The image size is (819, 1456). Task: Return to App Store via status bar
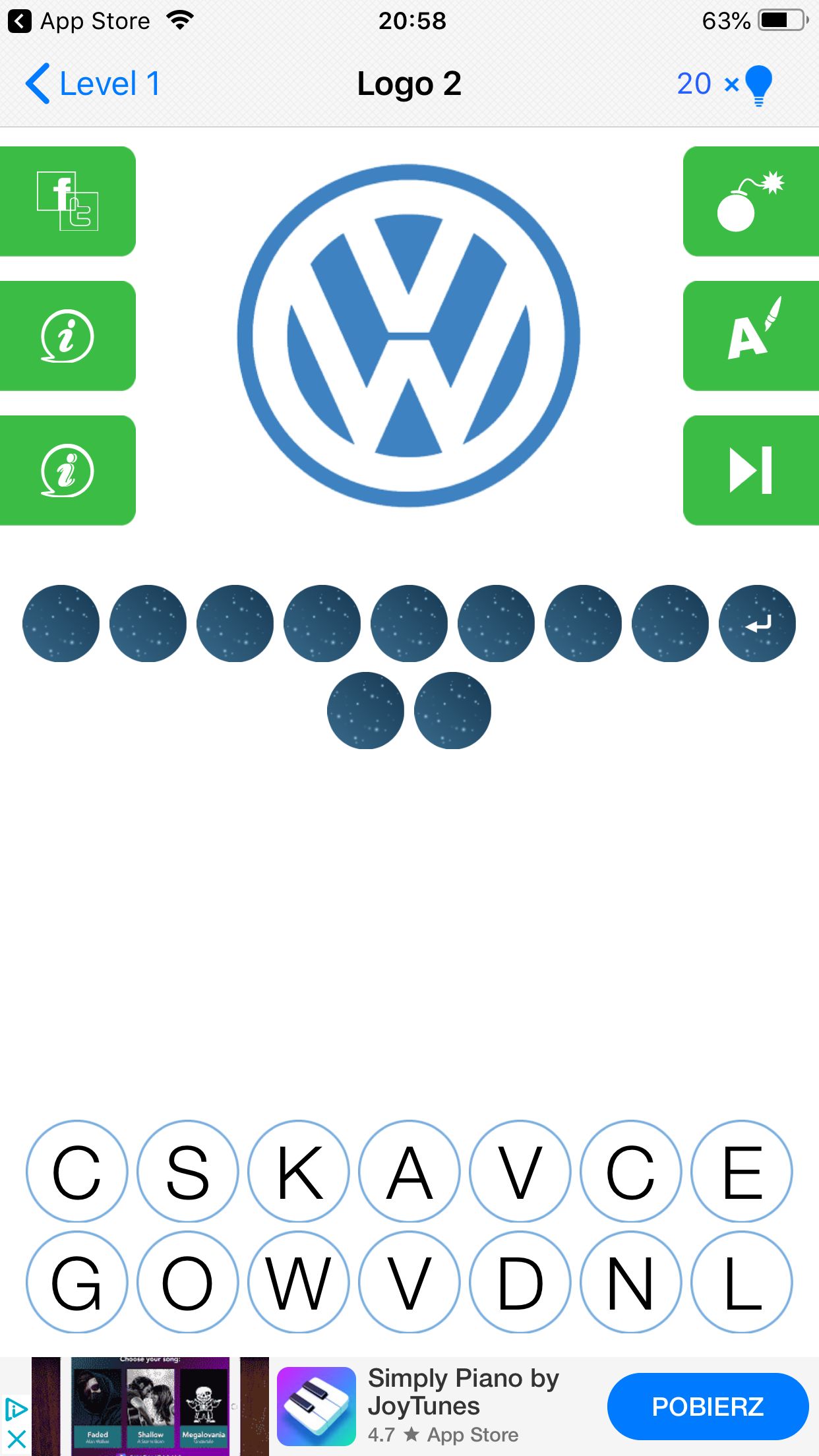click(79, 21)
